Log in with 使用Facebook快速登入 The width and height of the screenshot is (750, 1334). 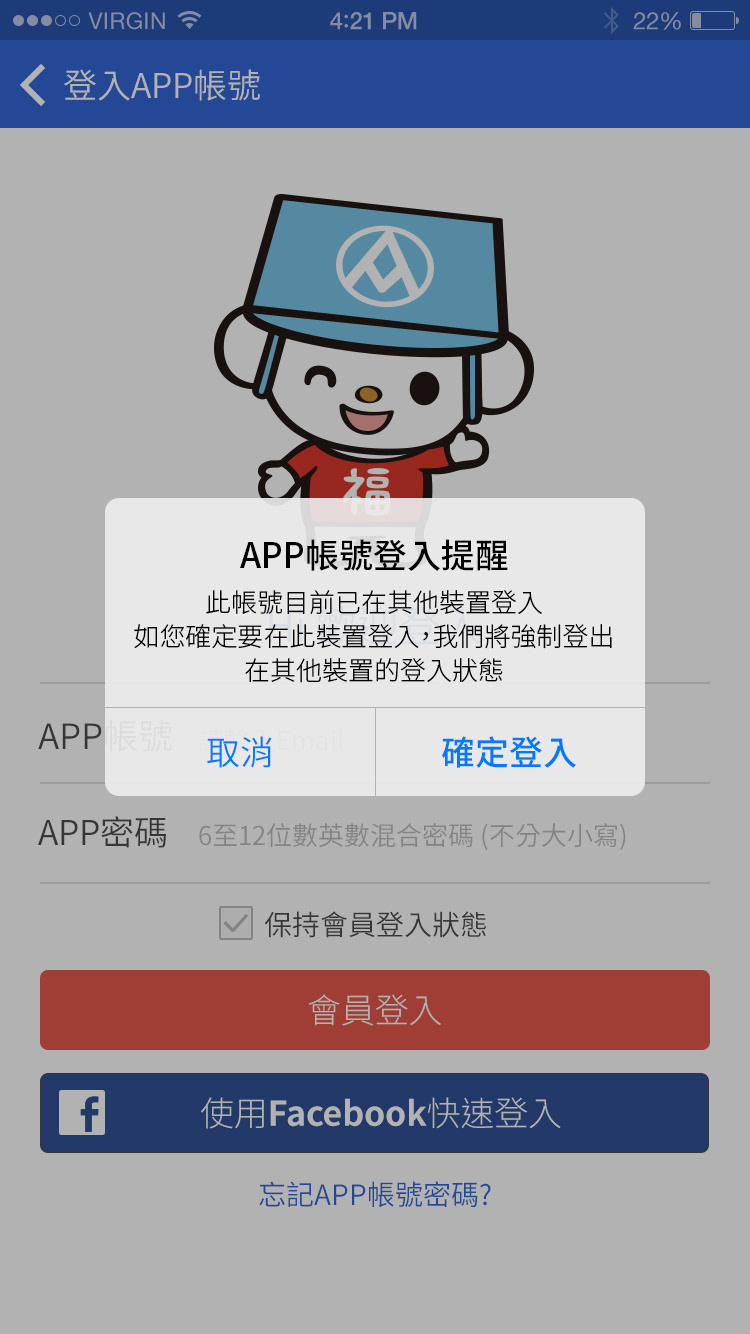(x=375, y=1113)
